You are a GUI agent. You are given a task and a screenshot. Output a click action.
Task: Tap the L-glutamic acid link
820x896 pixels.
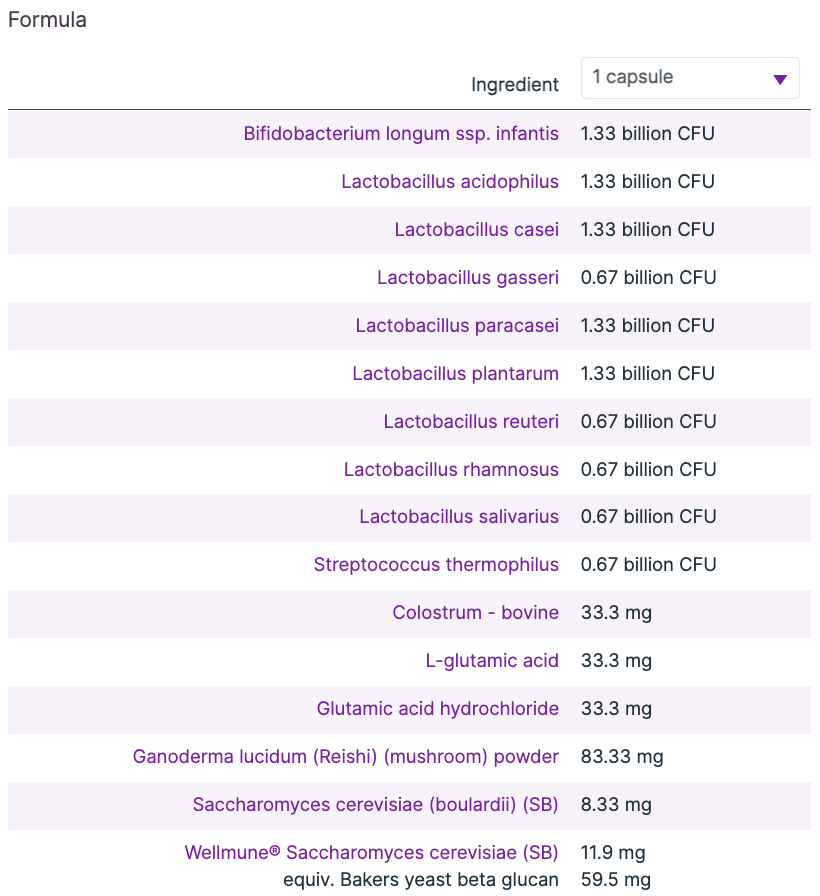(492, 661)
